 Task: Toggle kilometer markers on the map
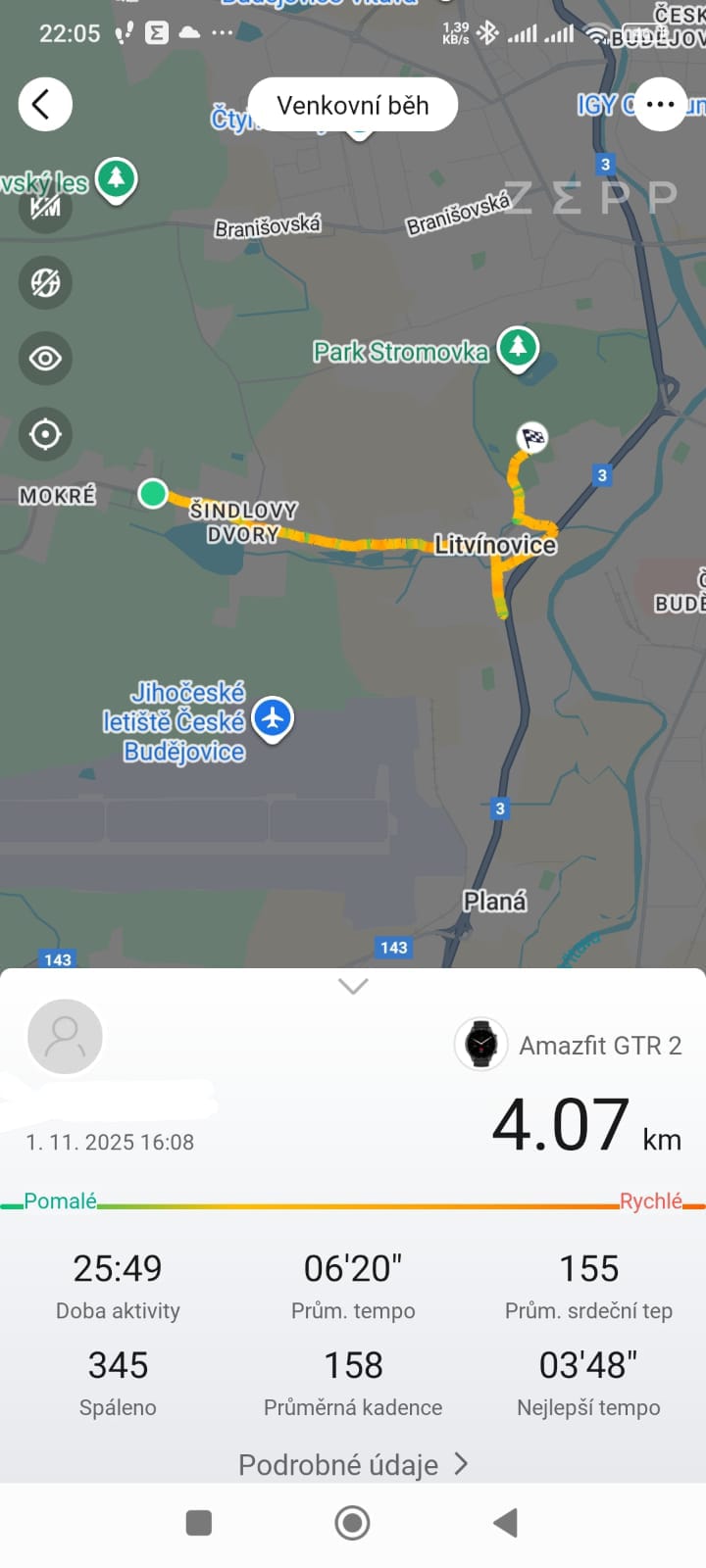coord(45,207)
